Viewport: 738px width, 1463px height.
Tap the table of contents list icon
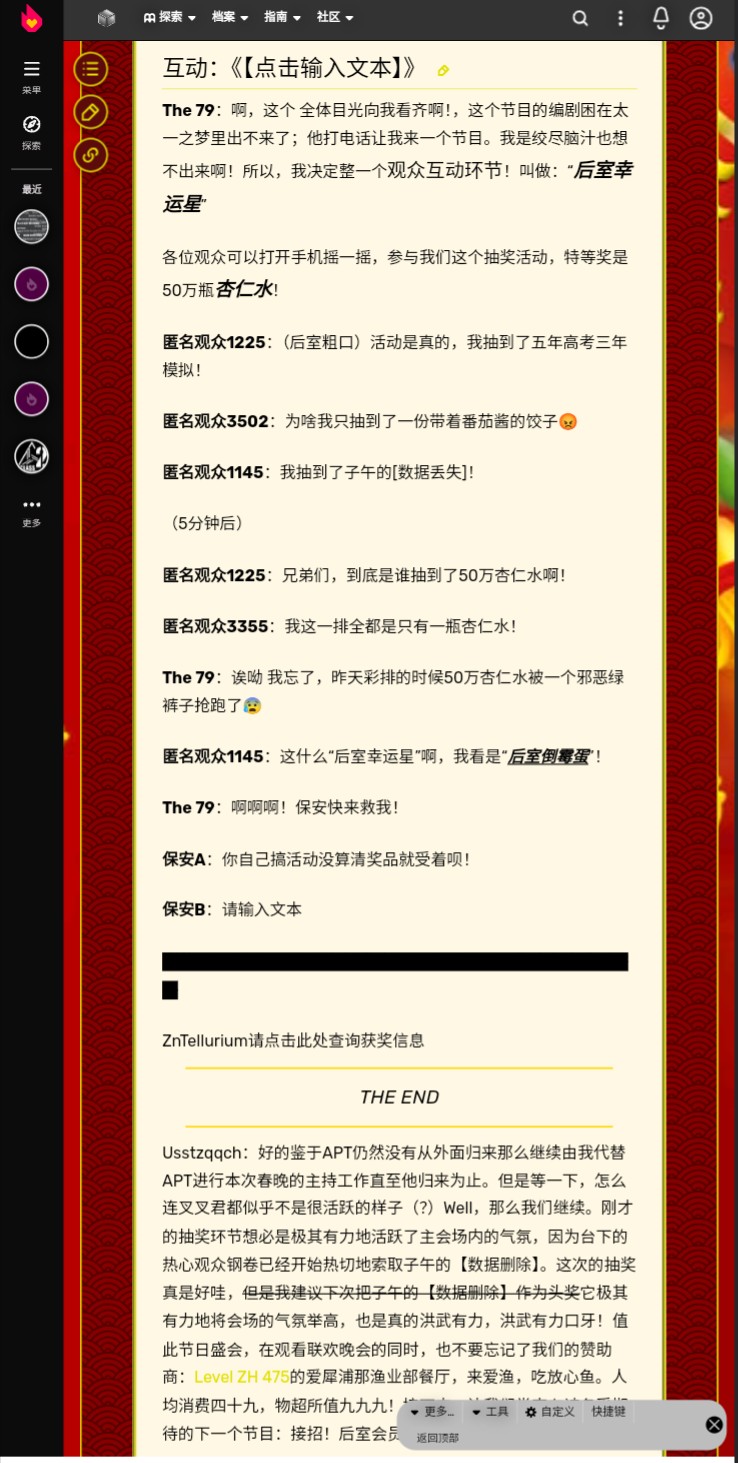tap(91, 69)
